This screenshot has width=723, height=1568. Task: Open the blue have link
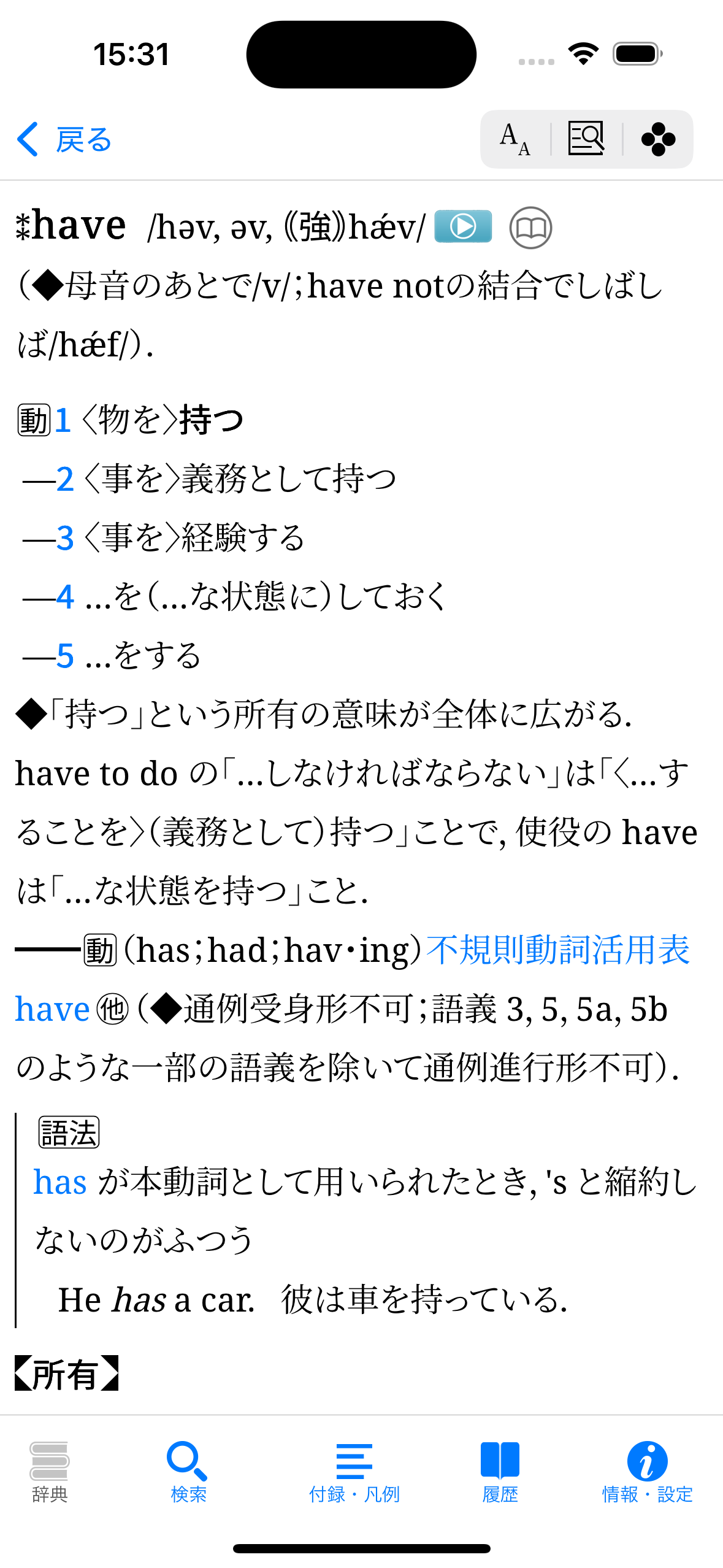[53, 1009]
